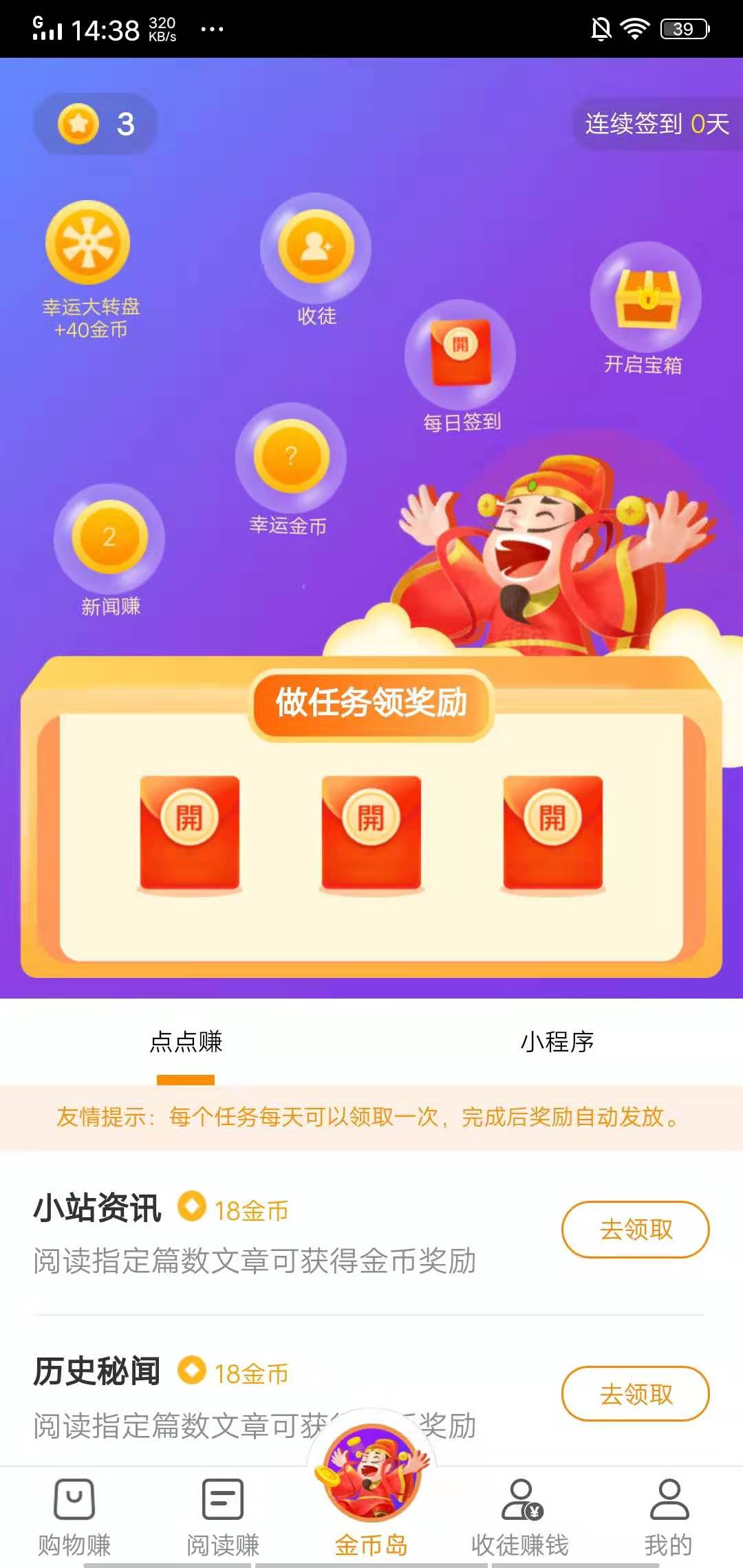Image resolution: width=743 pixels, height=1568 pixels.
Task: Open 连续签到 consecutive check-in status
Action: coord(656,124)
